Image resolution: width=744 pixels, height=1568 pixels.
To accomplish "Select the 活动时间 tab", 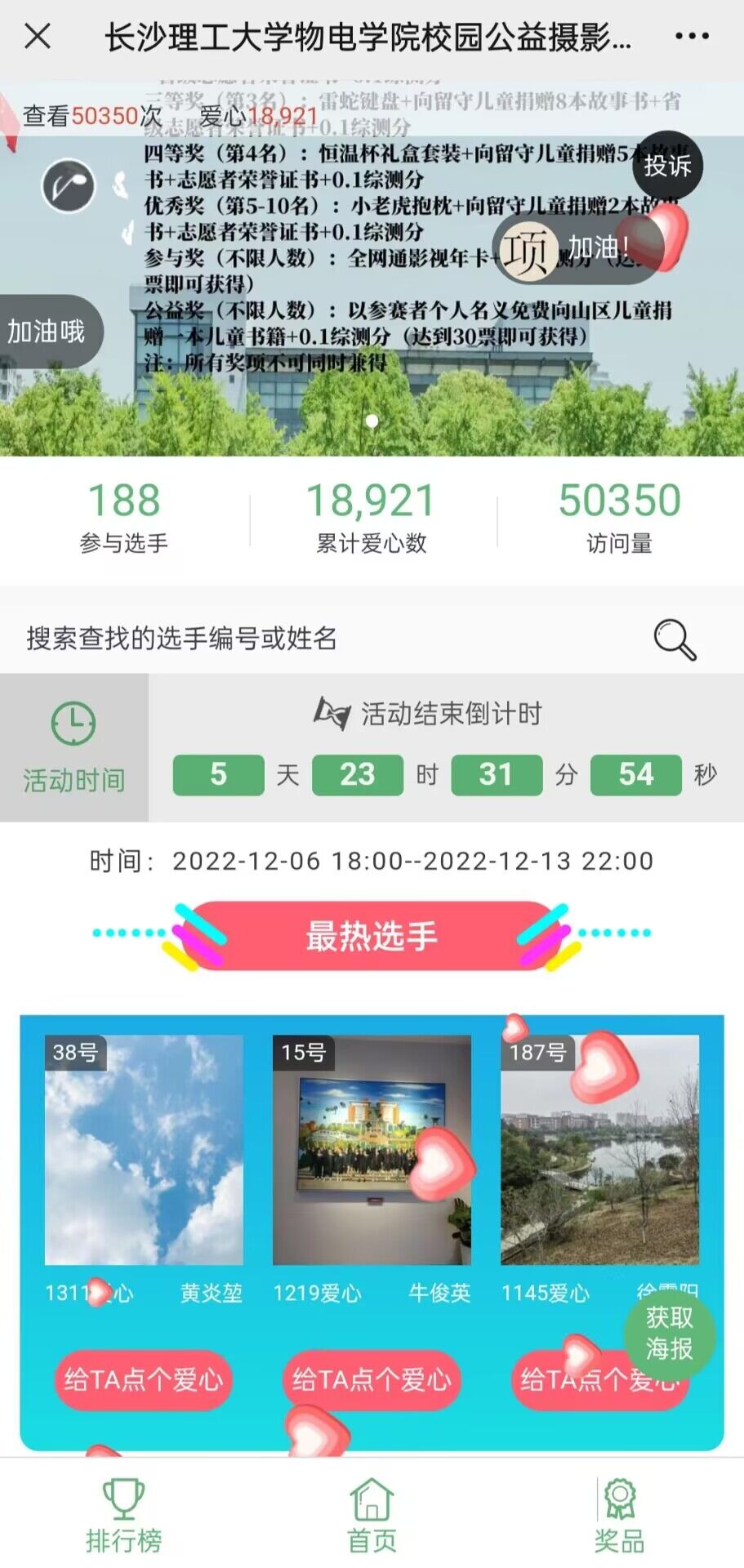I will click(x=74, y=747).
